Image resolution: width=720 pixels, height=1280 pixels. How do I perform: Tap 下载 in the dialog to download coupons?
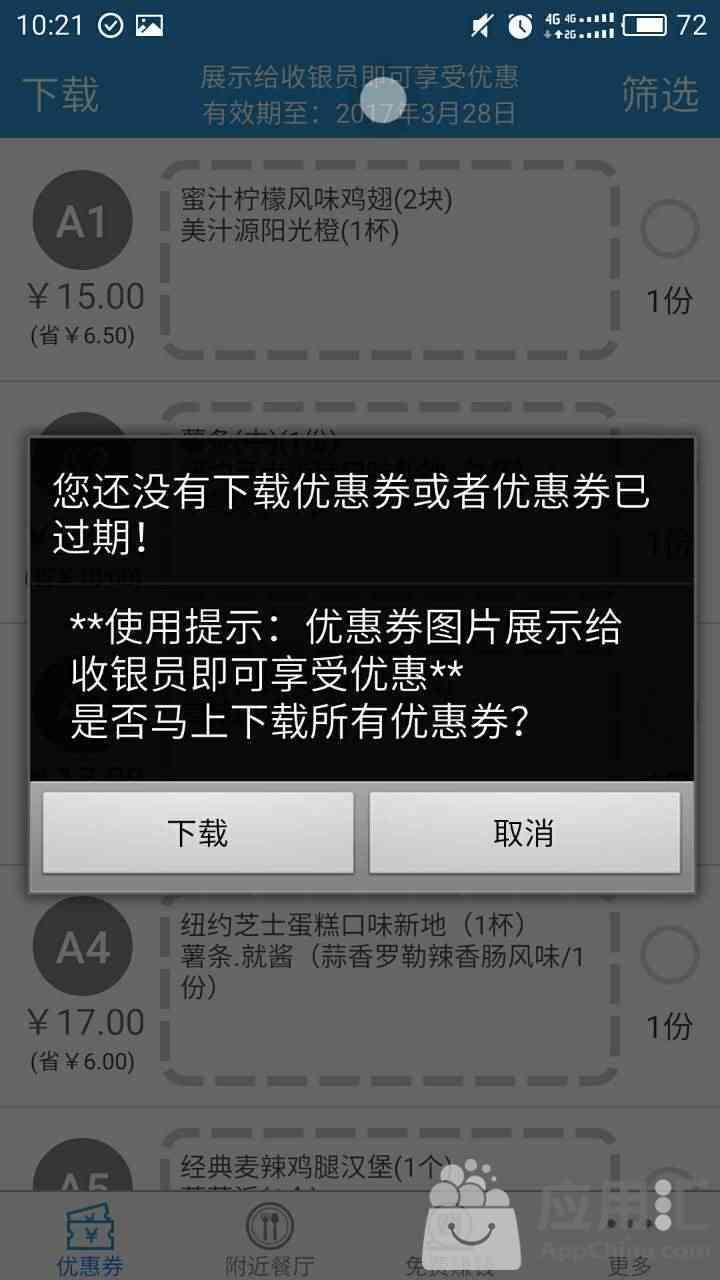click(198, 833)
